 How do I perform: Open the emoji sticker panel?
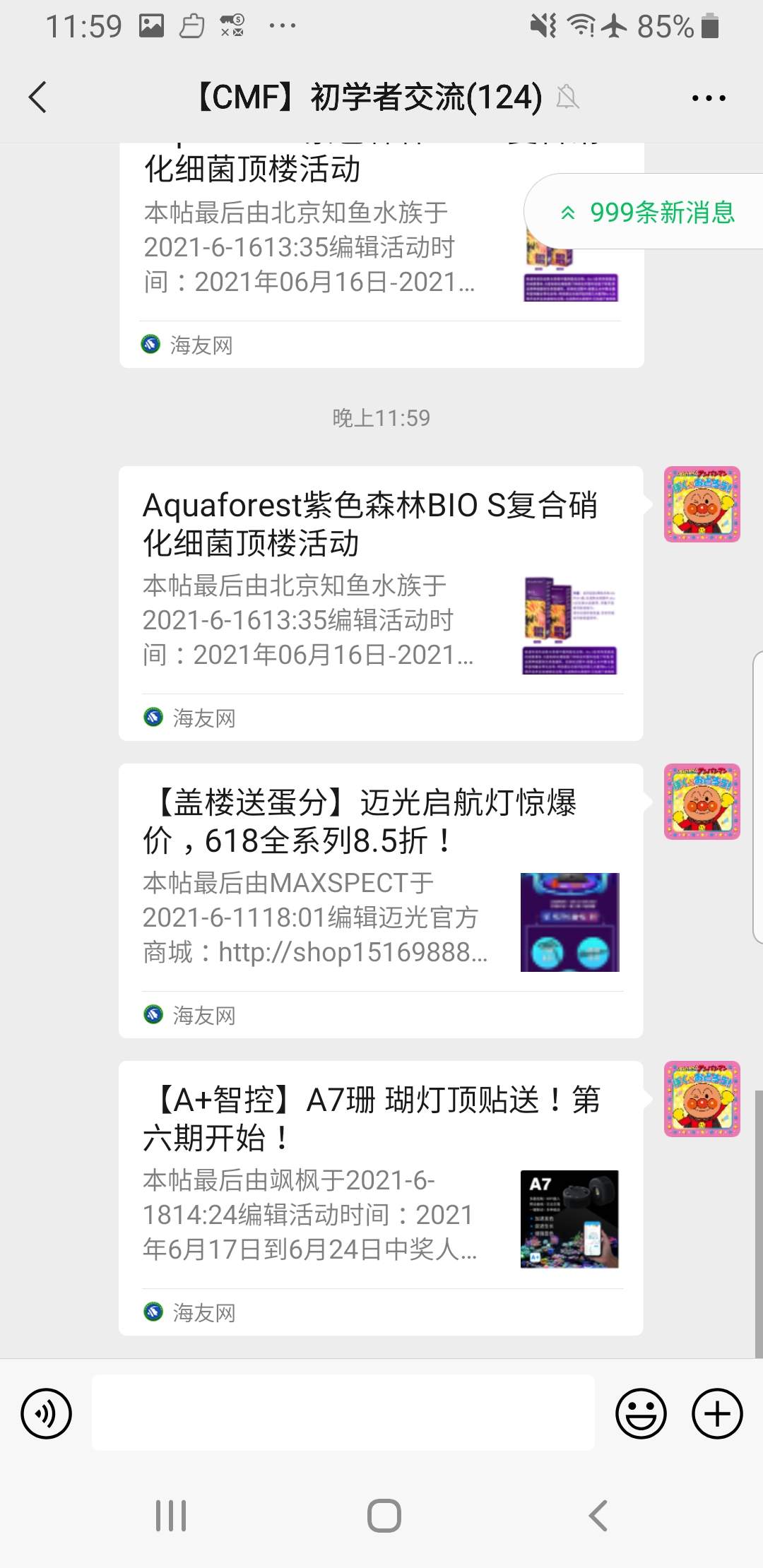[641, 1414]
